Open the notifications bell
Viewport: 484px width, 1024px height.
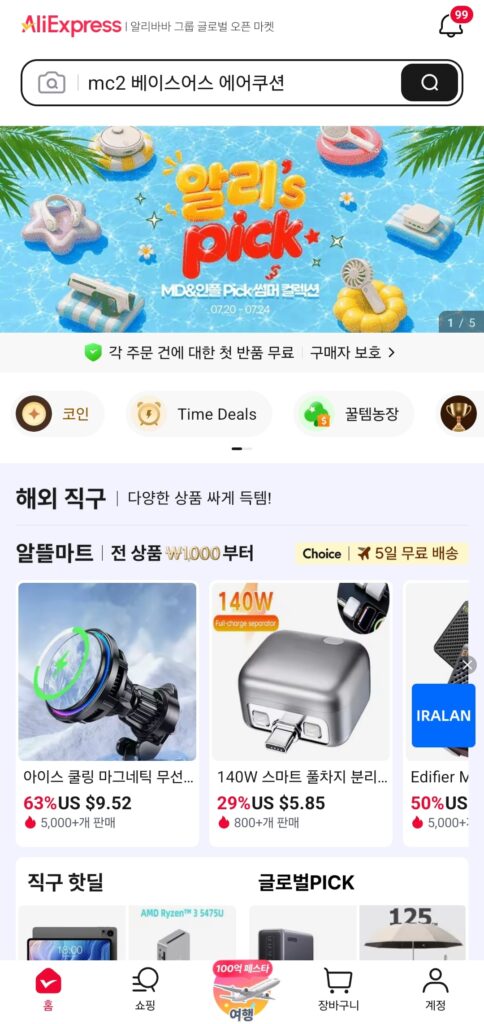[x=453, y=24]
